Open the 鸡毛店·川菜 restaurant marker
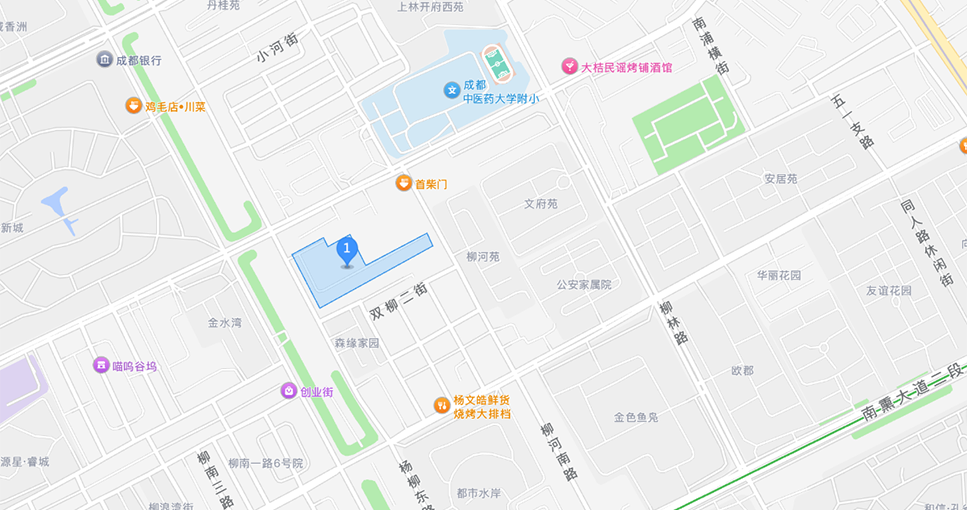Viewport: 967px width, 510px height. click(x=133, y=105)
